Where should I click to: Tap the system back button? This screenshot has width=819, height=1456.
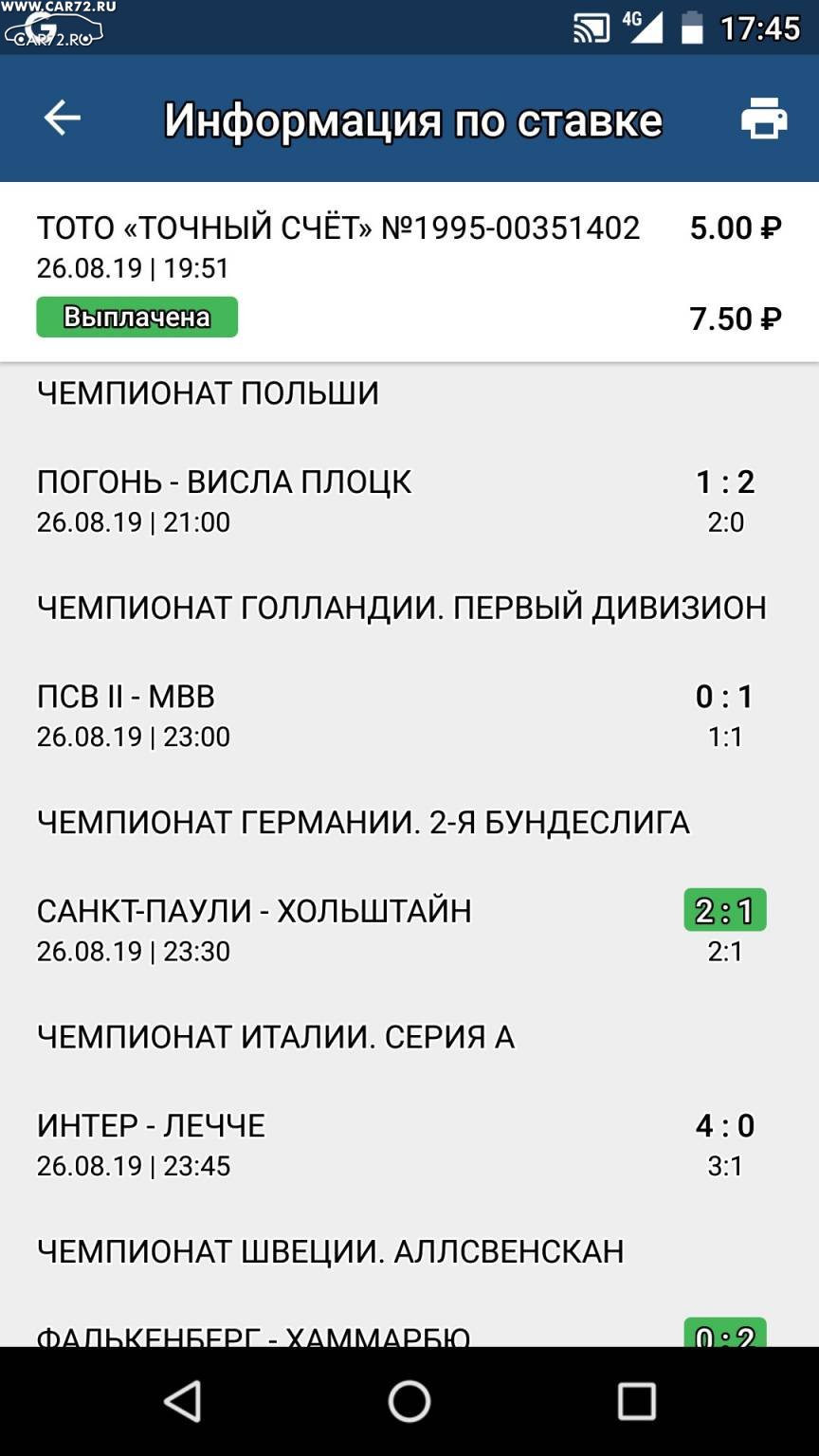coord(182,1401)
